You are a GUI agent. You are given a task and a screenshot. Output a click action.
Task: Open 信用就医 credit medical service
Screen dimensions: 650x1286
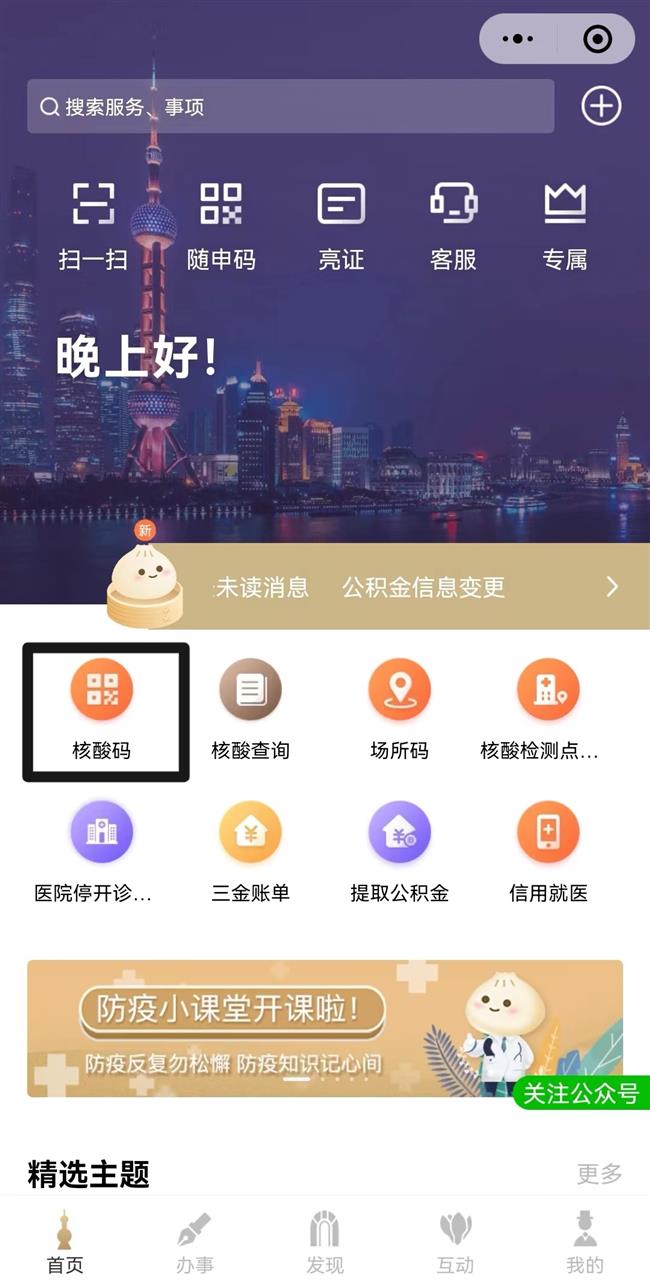tap(548, 851)
